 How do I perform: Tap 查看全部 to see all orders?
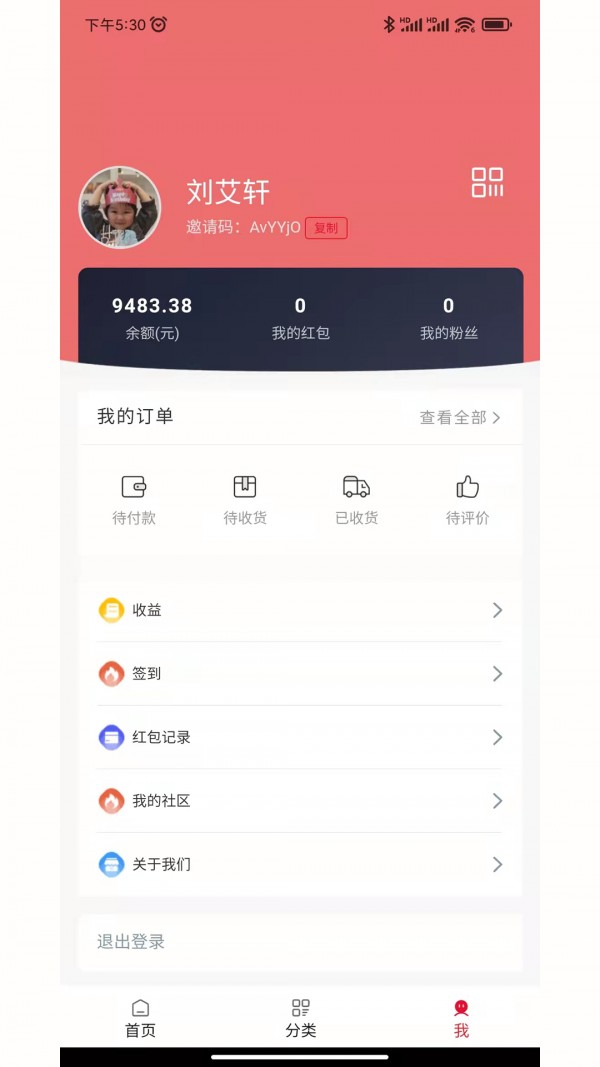[x=460, y=417]
